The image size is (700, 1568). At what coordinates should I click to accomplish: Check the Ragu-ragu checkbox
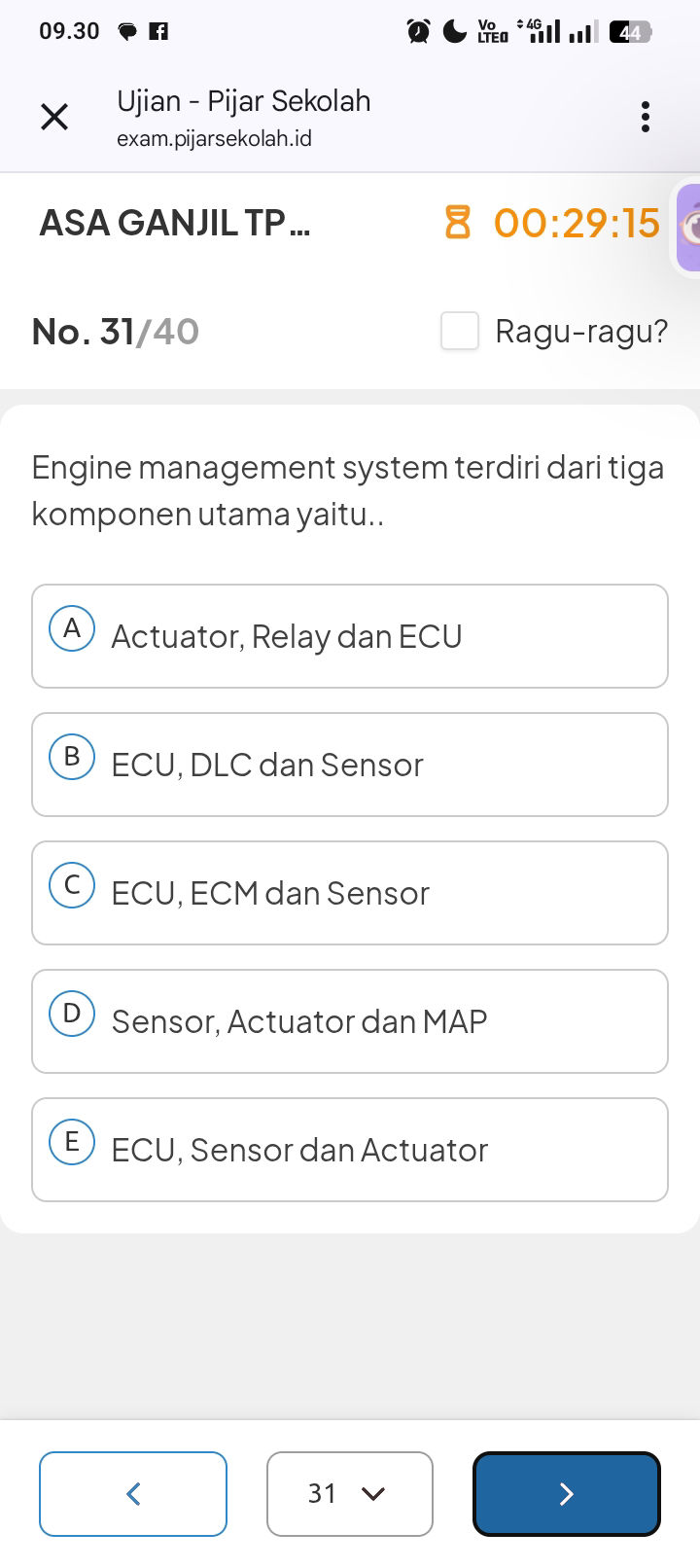click(458, 332)
